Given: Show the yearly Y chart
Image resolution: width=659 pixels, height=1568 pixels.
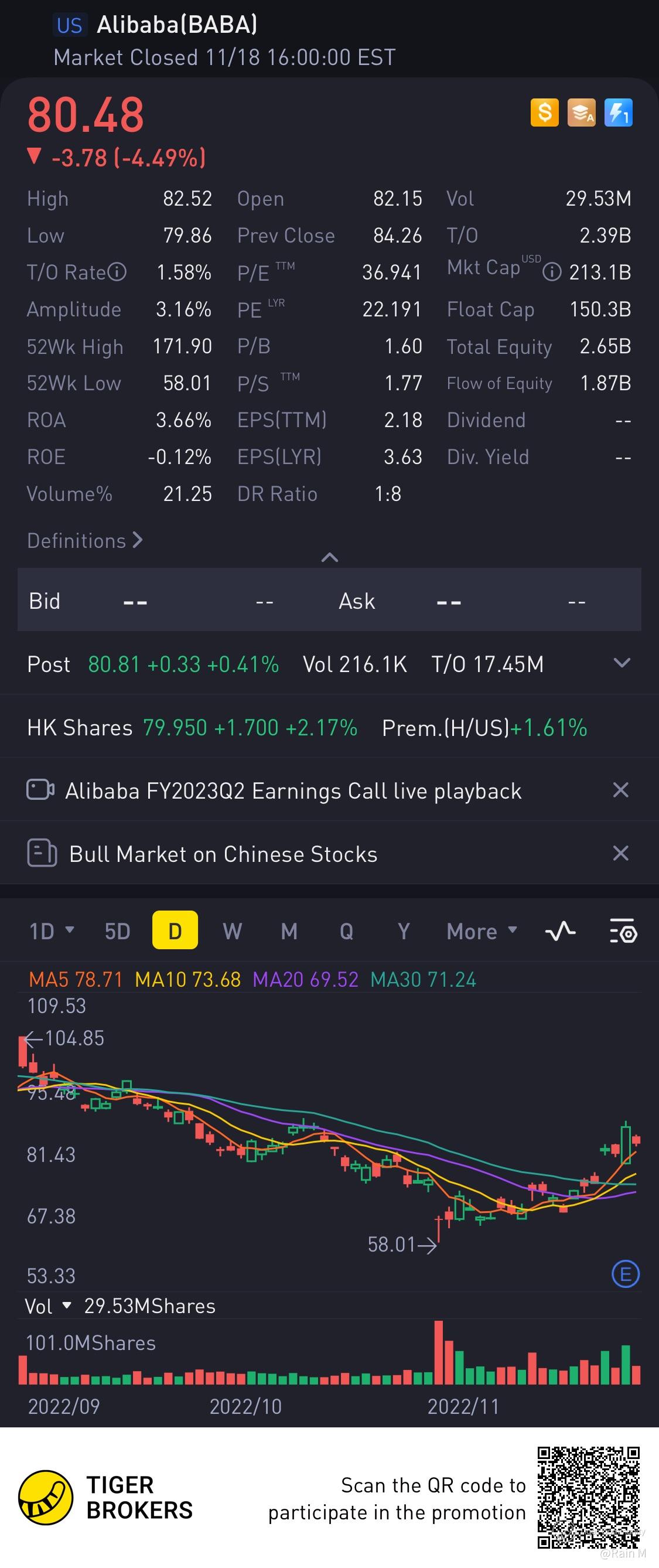Looking at the screenshot, I should (x=403, y=930).
